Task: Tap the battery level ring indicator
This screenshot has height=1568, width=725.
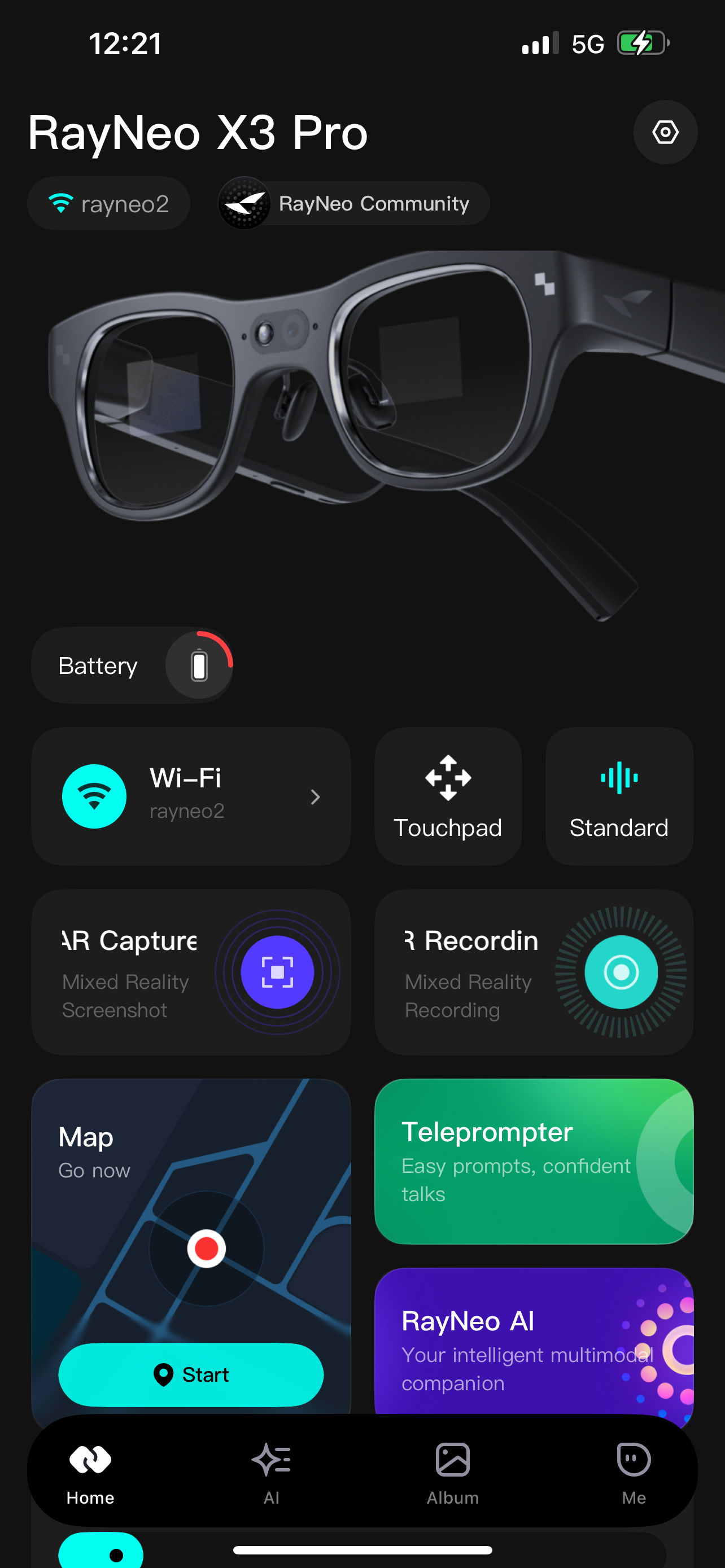Action: coord(199,665)
